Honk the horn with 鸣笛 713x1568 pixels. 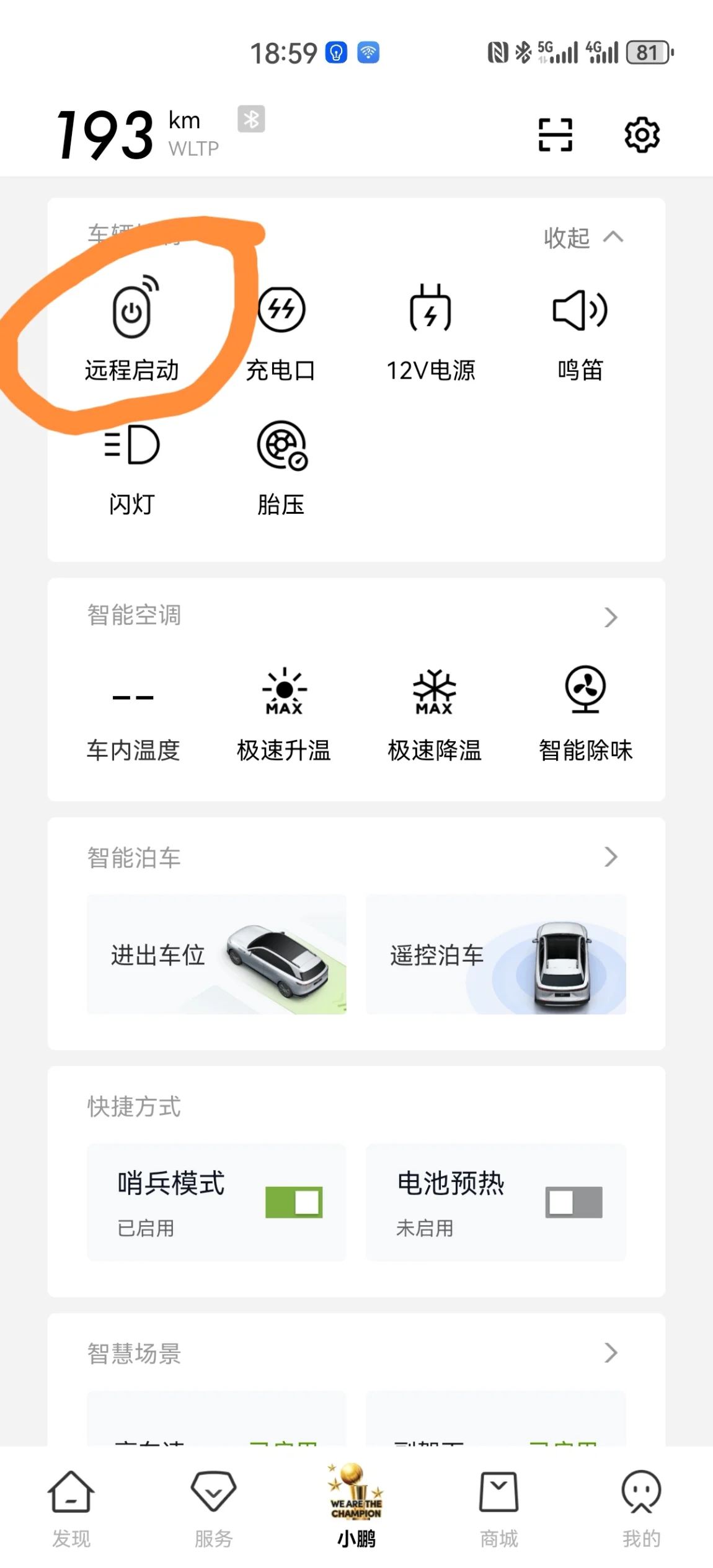click(580, 328)
